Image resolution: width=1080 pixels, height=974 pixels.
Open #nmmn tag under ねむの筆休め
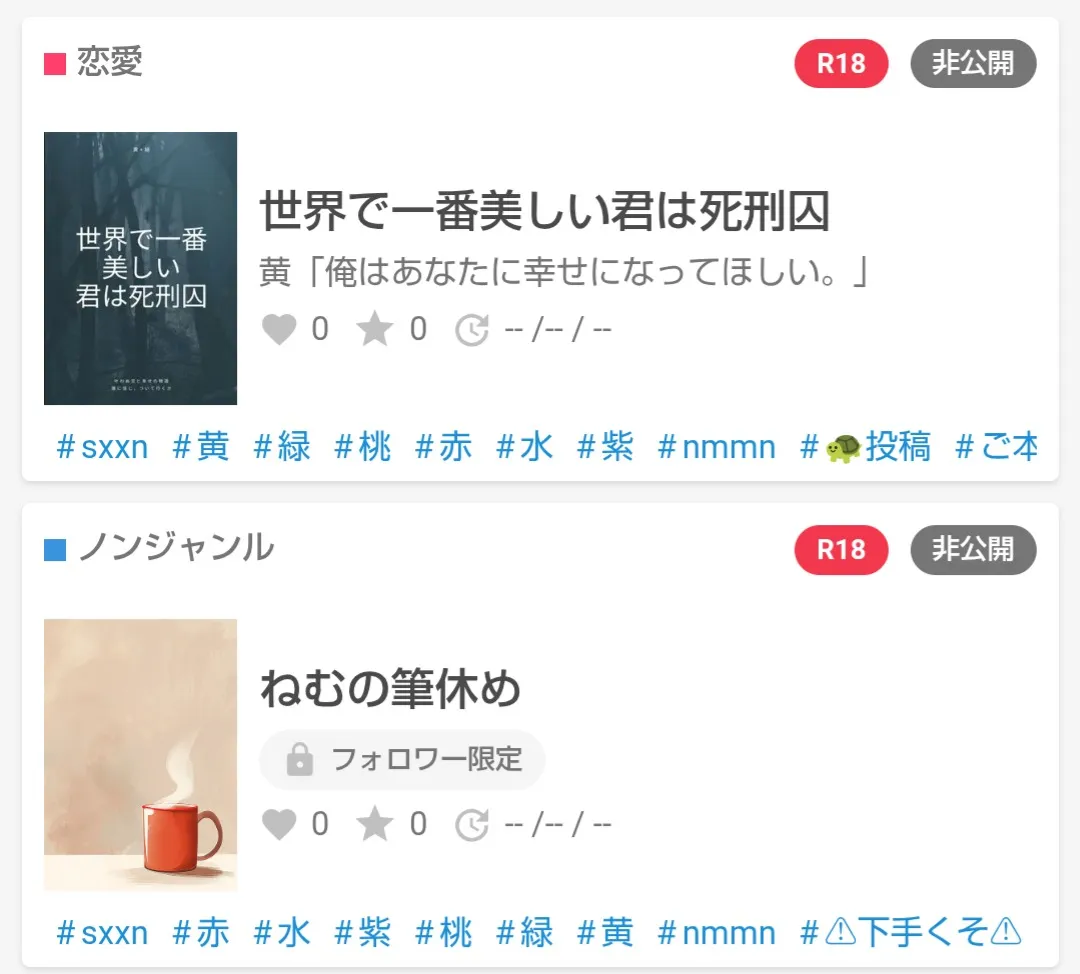[x=716, y=933]
